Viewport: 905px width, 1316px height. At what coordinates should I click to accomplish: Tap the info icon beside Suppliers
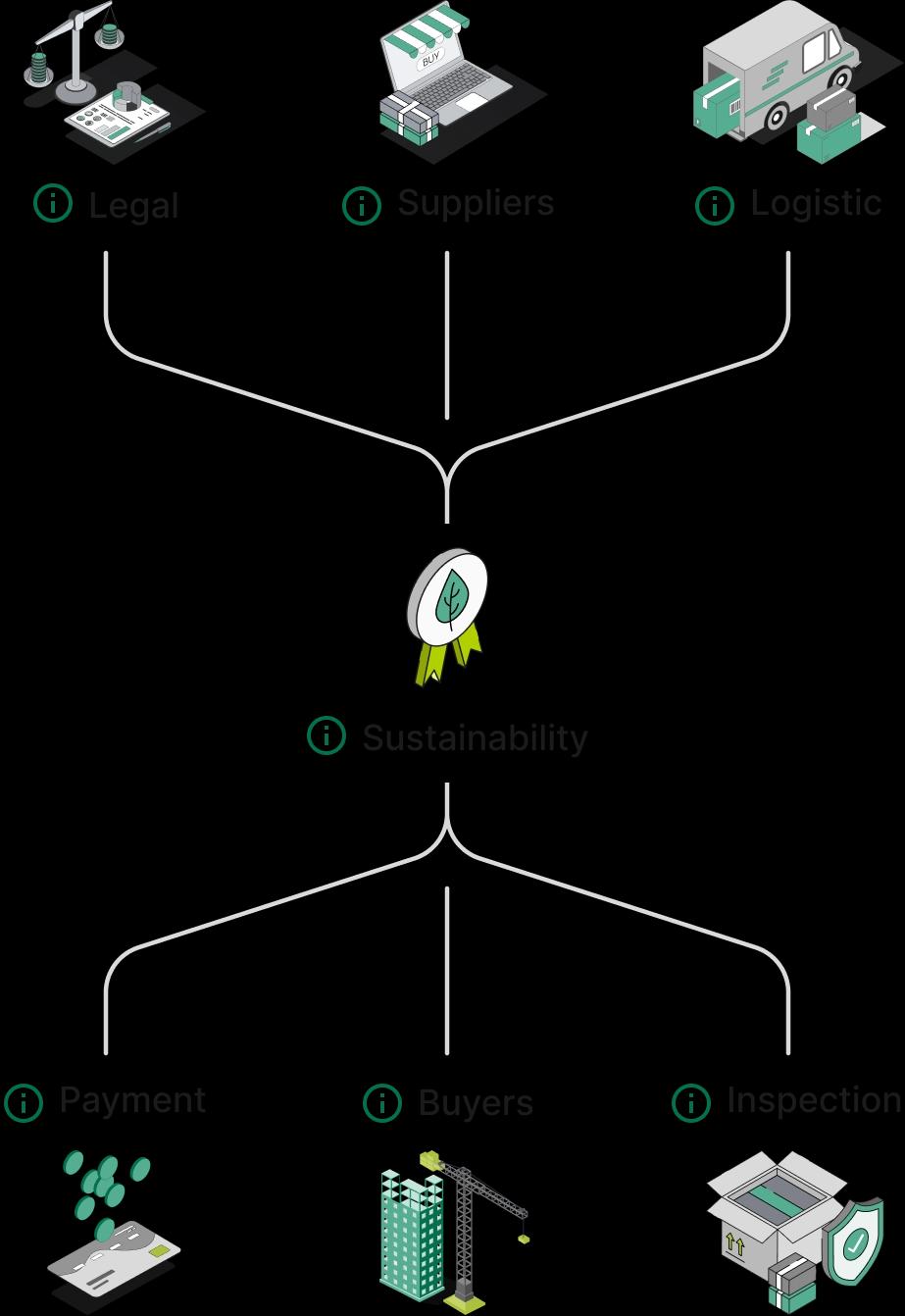tap(362, 205)
